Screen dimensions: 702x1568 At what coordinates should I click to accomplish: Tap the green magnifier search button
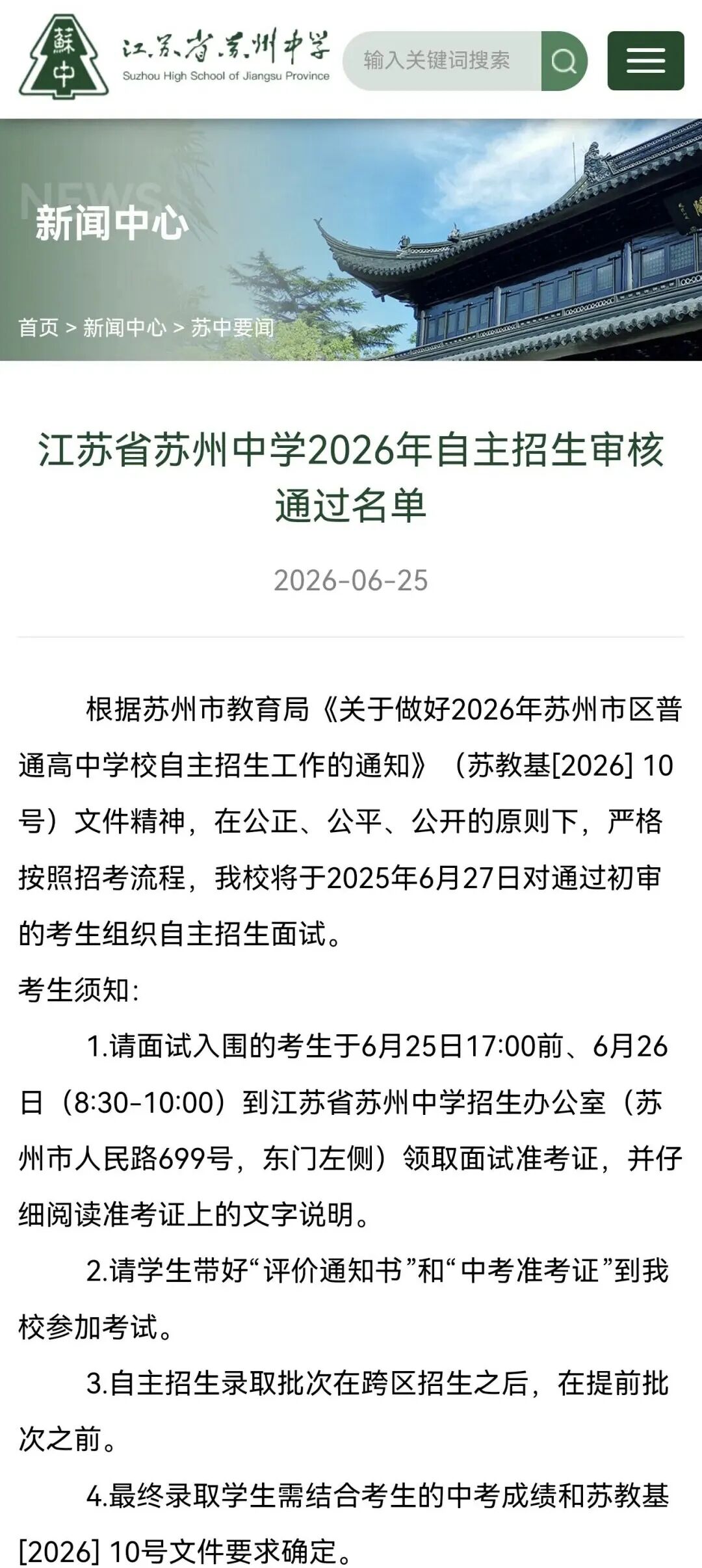click(x=564, y=60)
